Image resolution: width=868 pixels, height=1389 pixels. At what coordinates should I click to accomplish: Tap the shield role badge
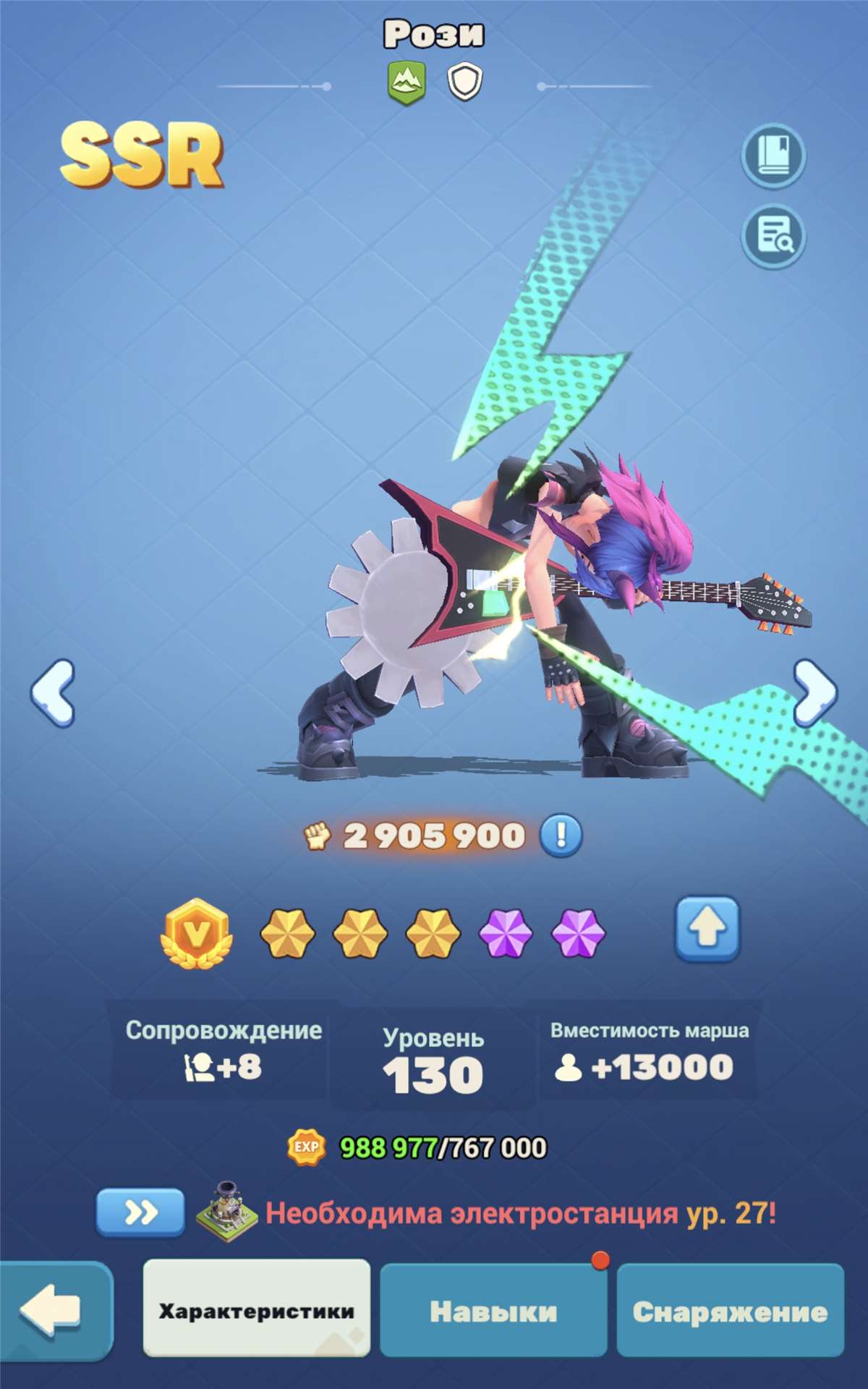464,82
